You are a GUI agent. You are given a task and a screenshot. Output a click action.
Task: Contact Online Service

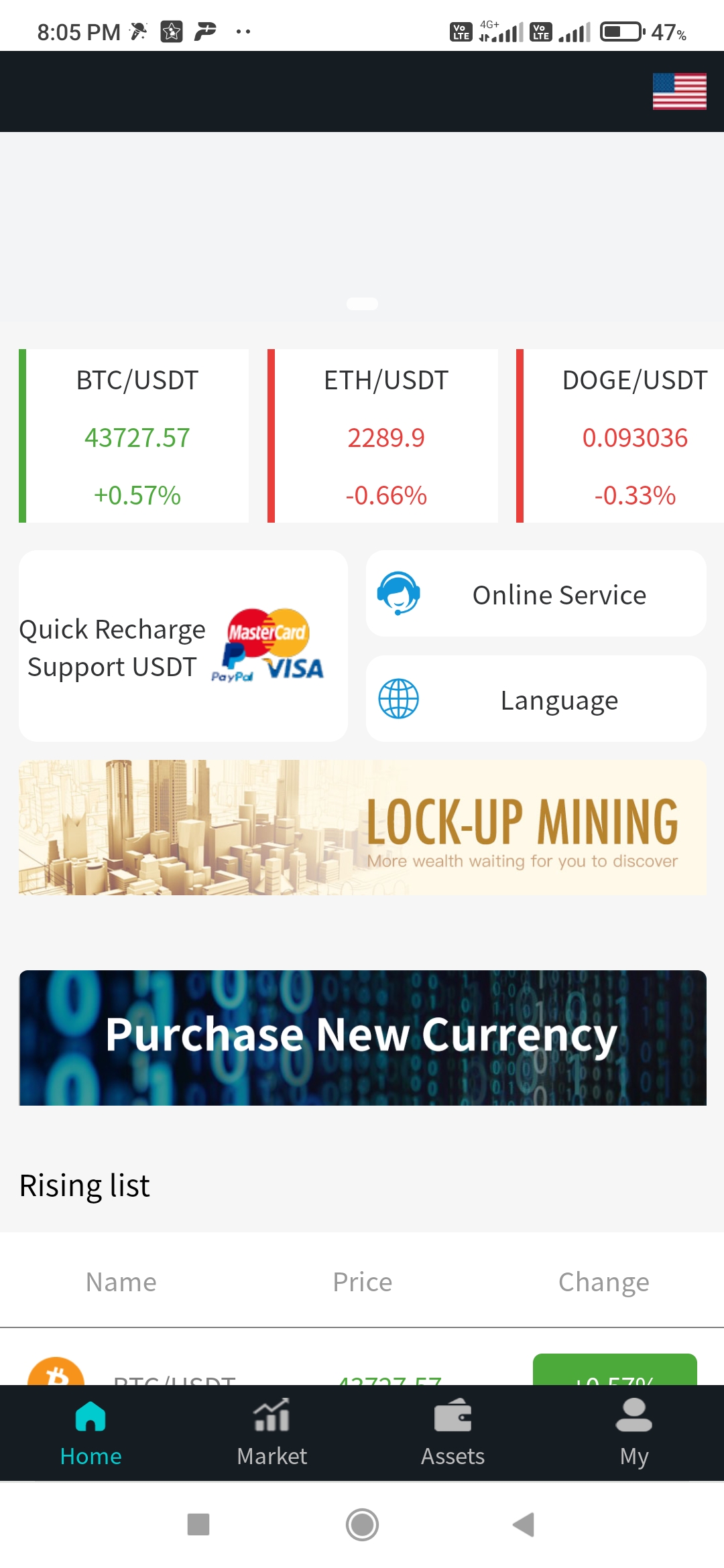click(x=536, y=594)
